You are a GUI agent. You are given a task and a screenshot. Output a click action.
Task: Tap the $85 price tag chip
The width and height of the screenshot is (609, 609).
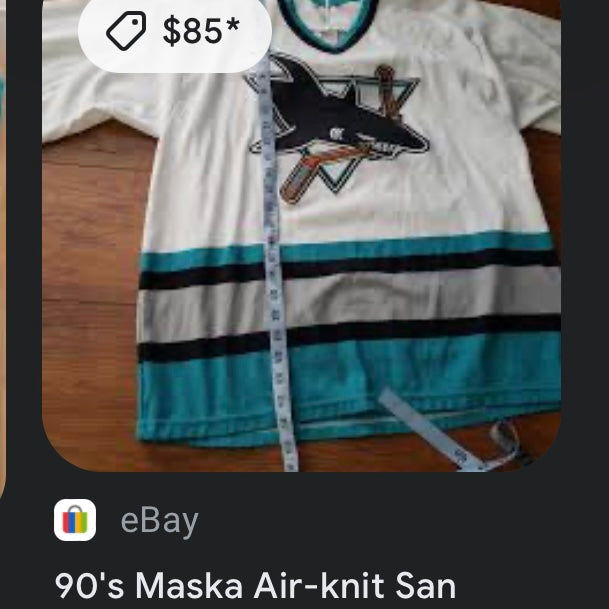point(173,32)
